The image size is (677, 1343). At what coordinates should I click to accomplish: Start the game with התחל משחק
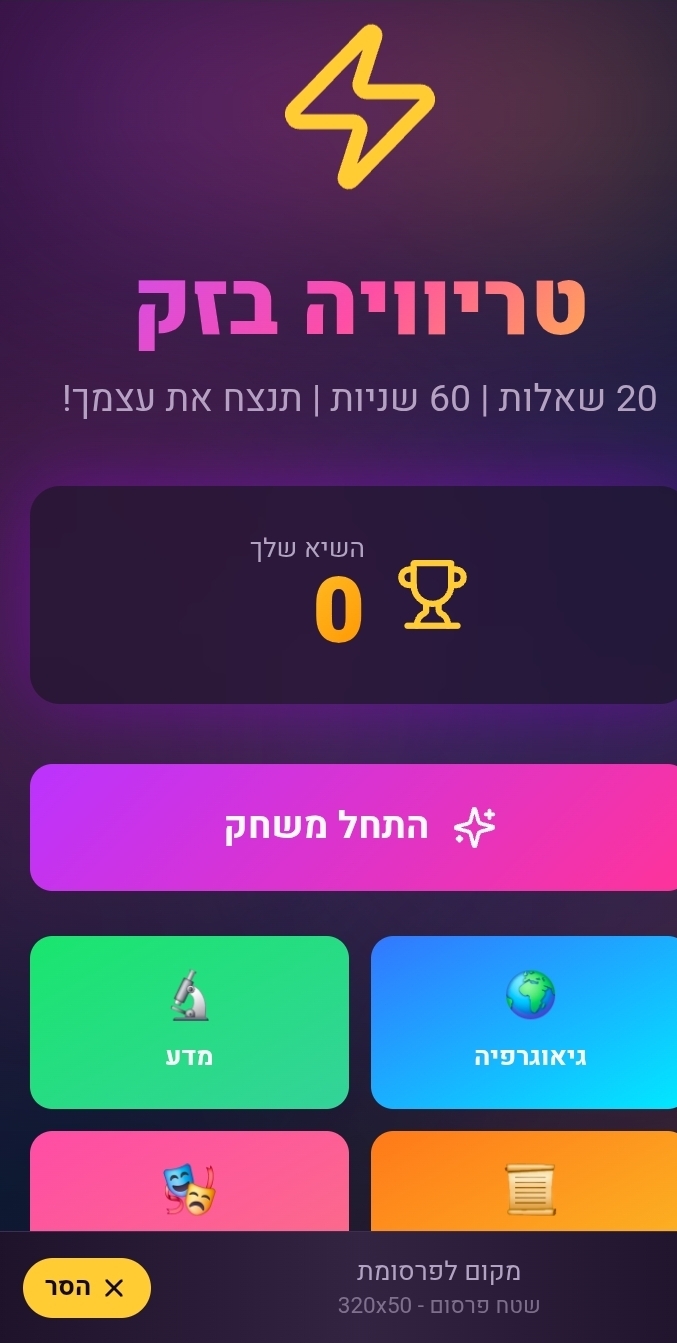coord(353,827)
